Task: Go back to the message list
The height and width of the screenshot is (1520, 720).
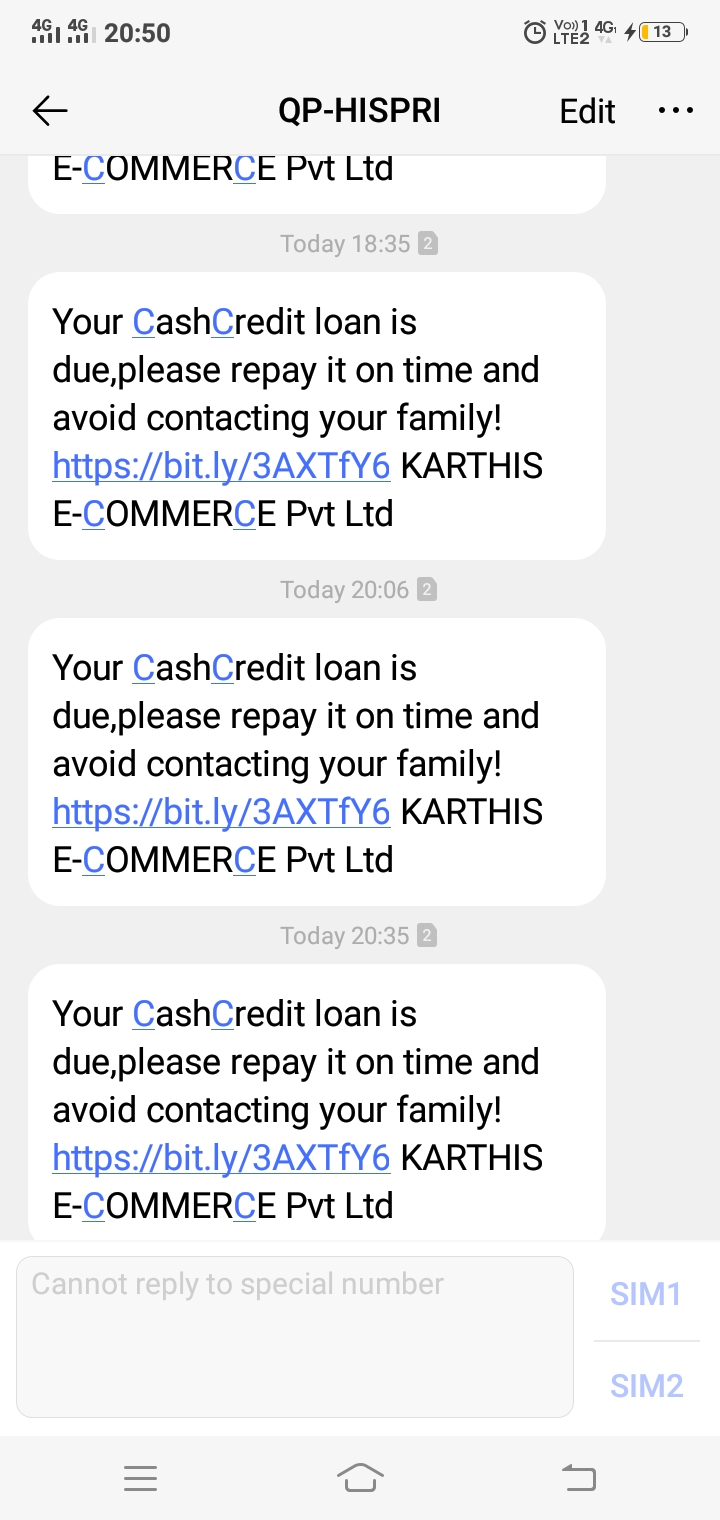Action: pos(50,111)
